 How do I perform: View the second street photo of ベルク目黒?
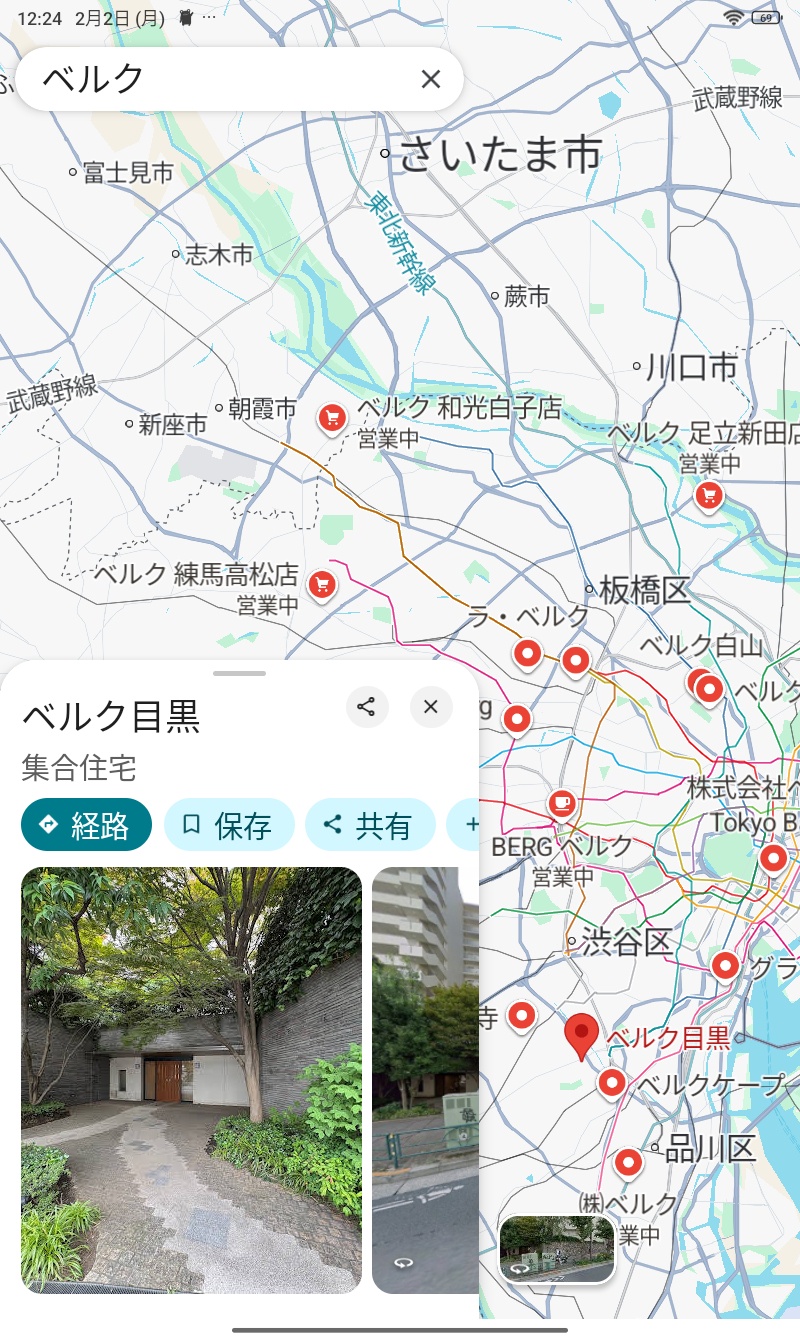[x=425, y=1080]
